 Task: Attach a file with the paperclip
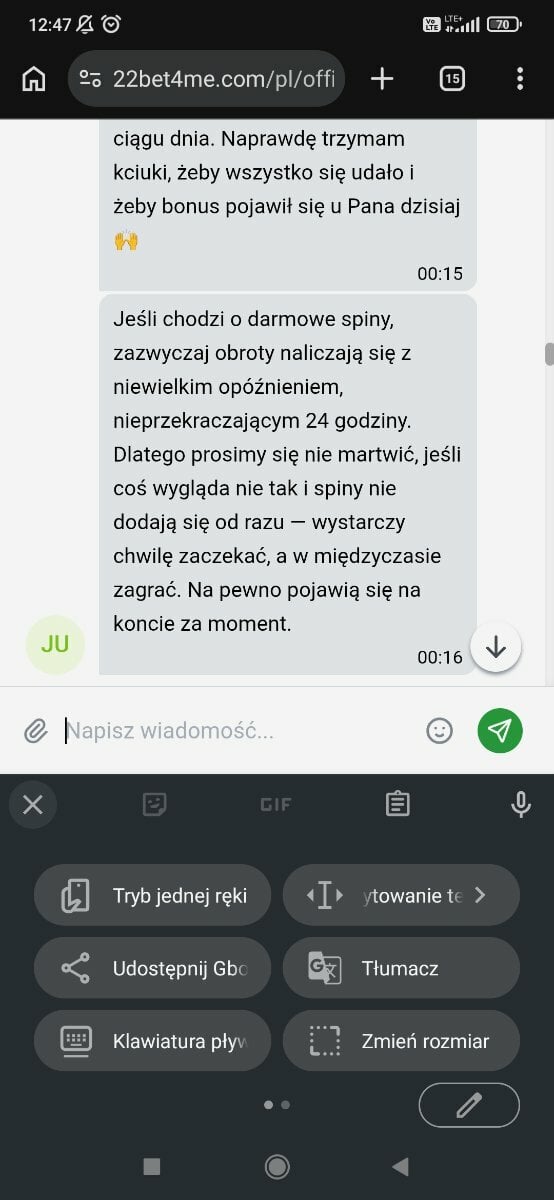click(36, 731)
